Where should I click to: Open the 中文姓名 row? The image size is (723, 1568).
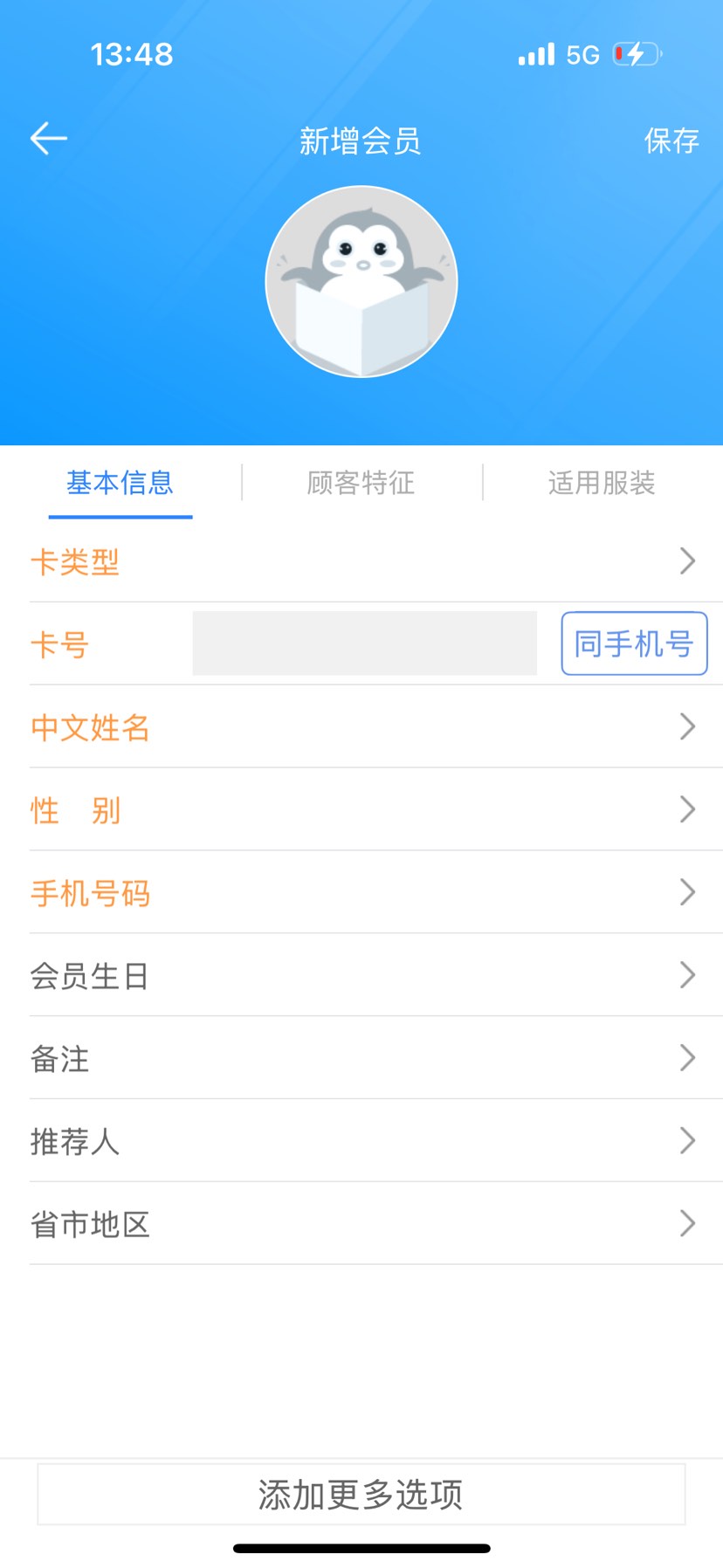pyautogui.click(x=361, y=727)
